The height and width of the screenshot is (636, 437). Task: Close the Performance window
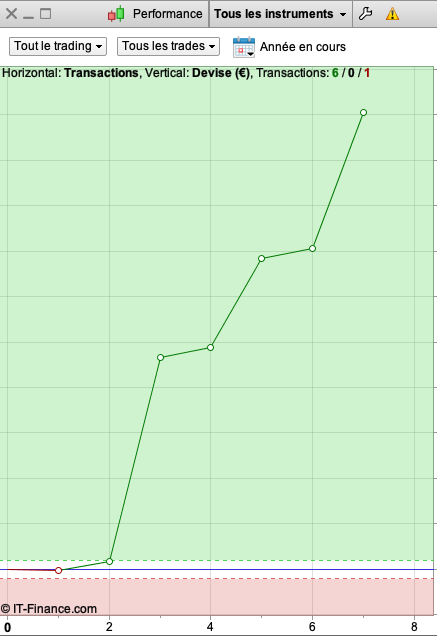click(x=11, y=14)
